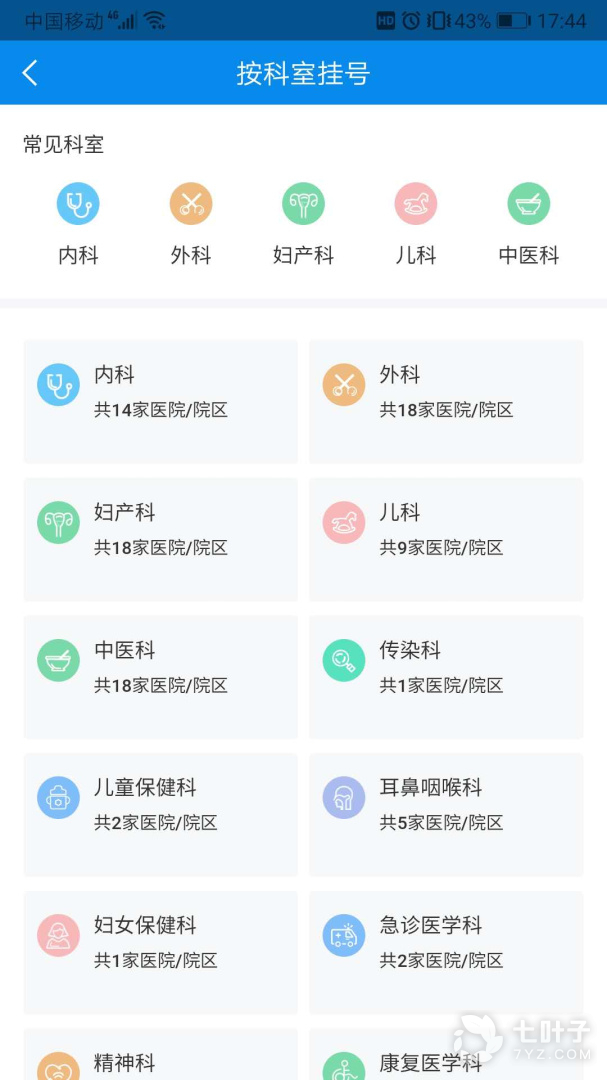Choose the 中医科 card with 18家医院
Image resolution: width=607 pixels, height=1080 pixels.
tap(161, 677)
